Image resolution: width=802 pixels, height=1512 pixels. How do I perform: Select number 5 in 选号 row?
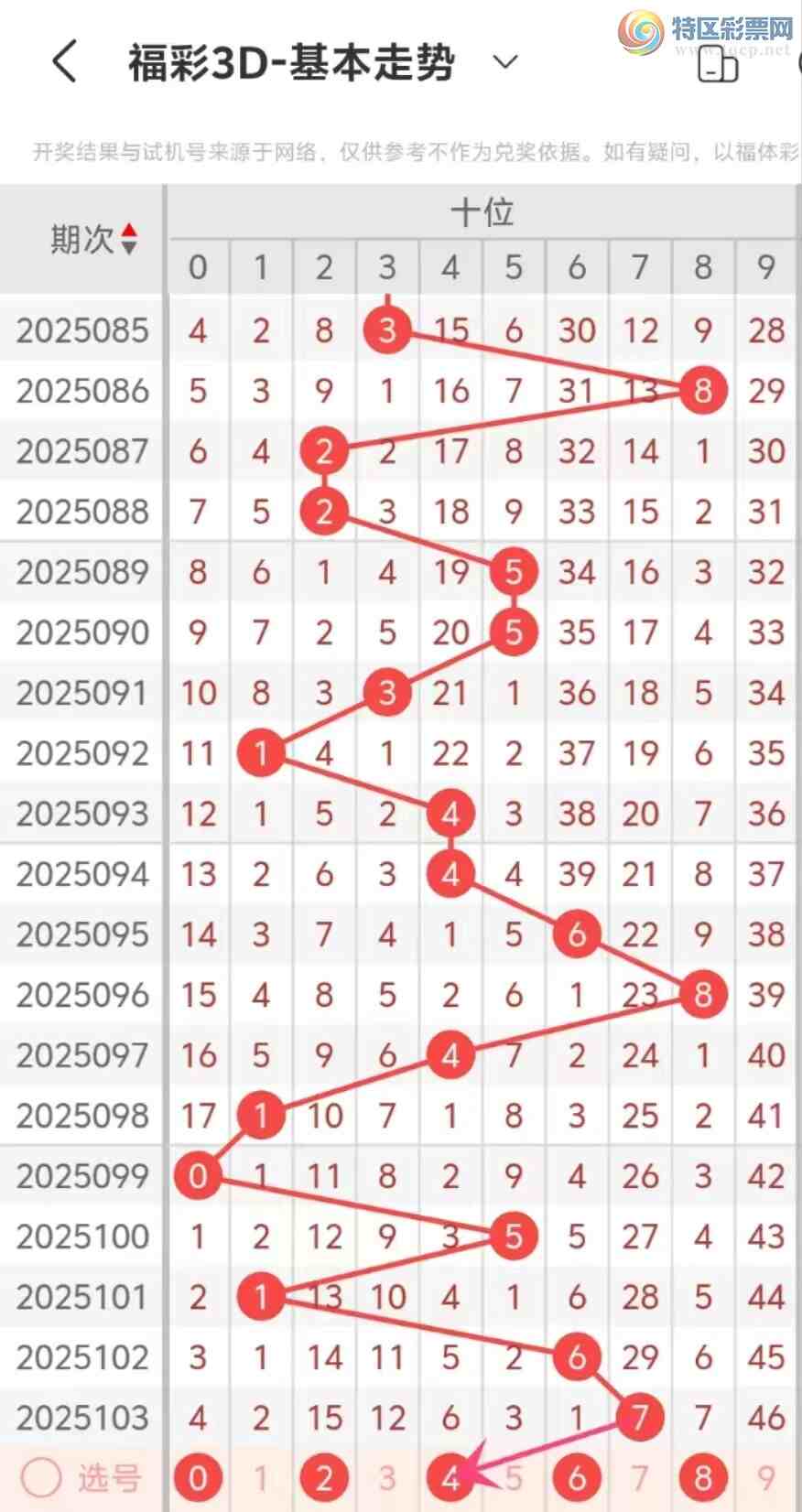coord(514,1477)
